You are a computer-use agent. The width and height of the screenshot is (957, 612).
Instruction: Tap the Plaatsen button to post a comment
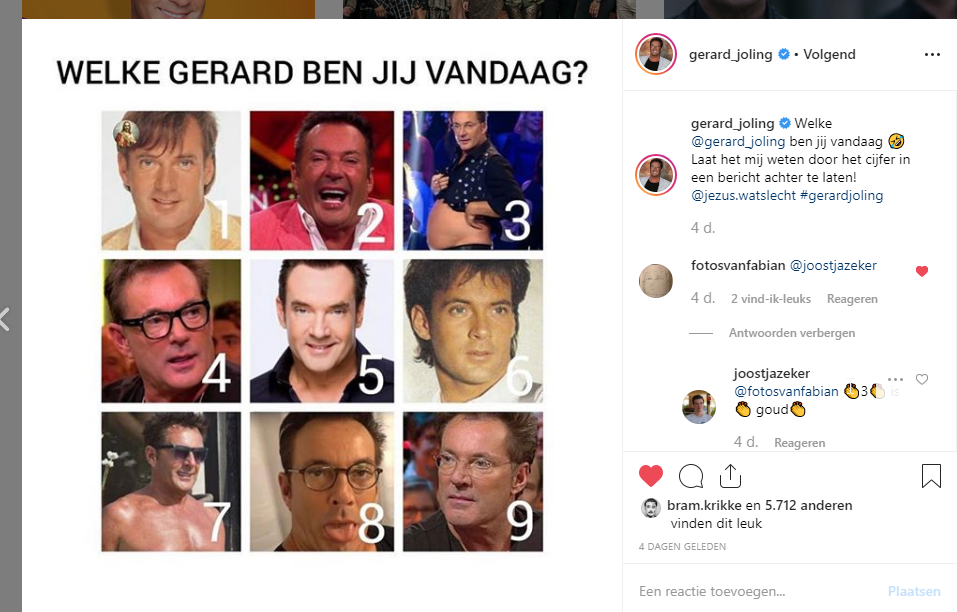pos(914,591)
